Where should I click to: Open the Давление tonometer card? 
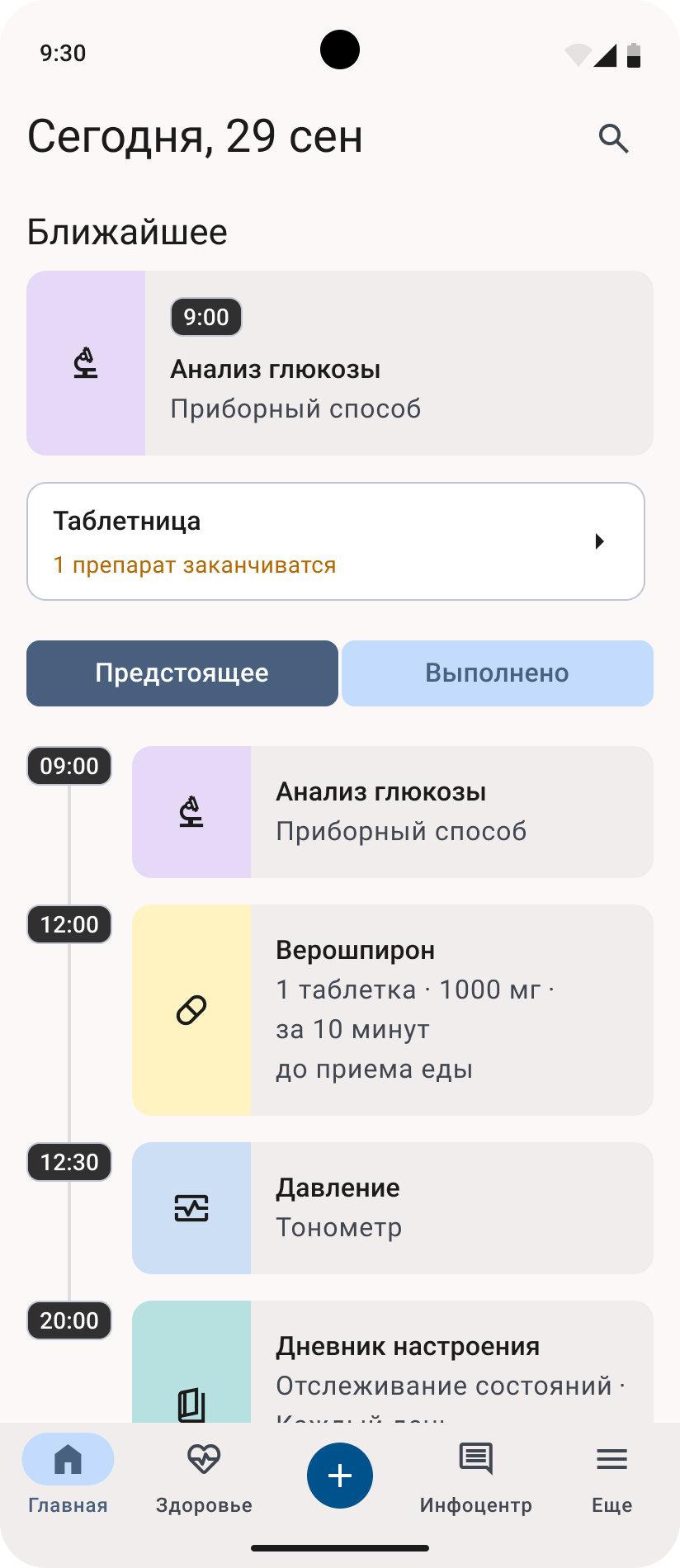point(393,1208)
